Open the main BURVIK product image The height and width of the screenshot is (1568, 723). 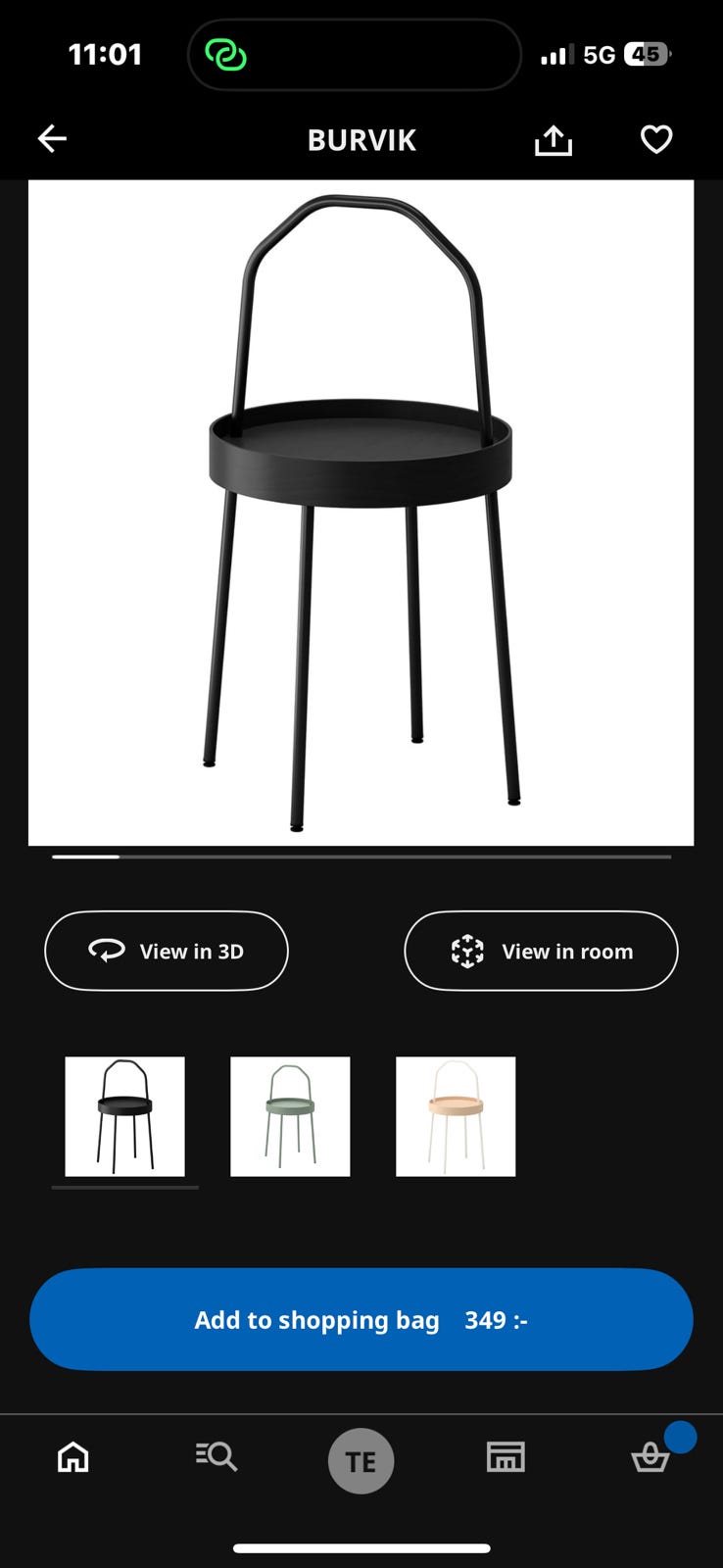[x=361, y=512]
